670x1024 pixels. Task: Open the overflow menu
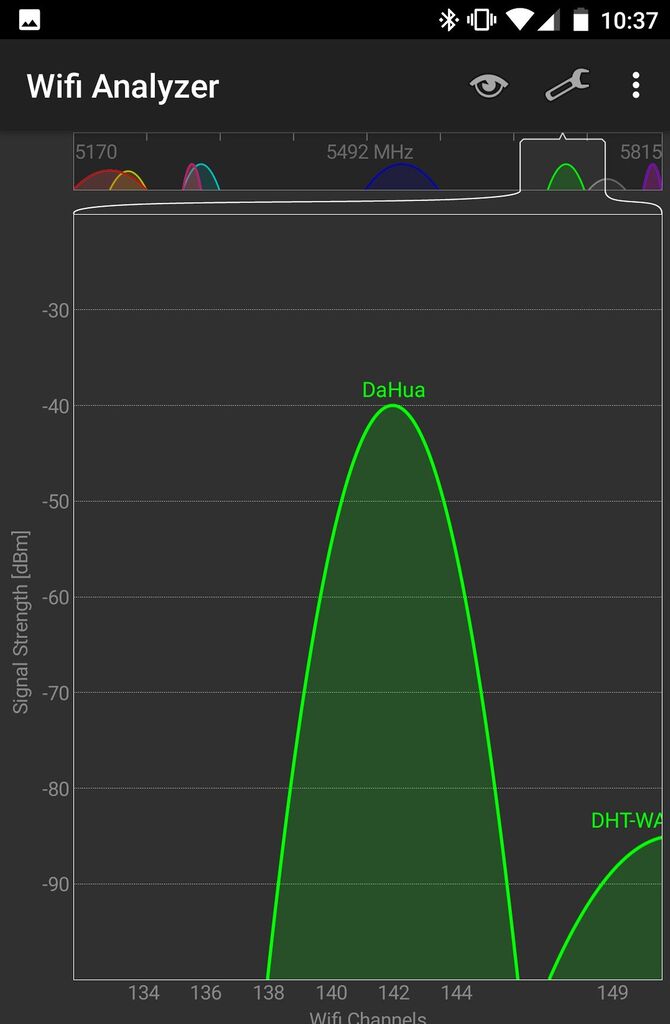click(636, 86)
